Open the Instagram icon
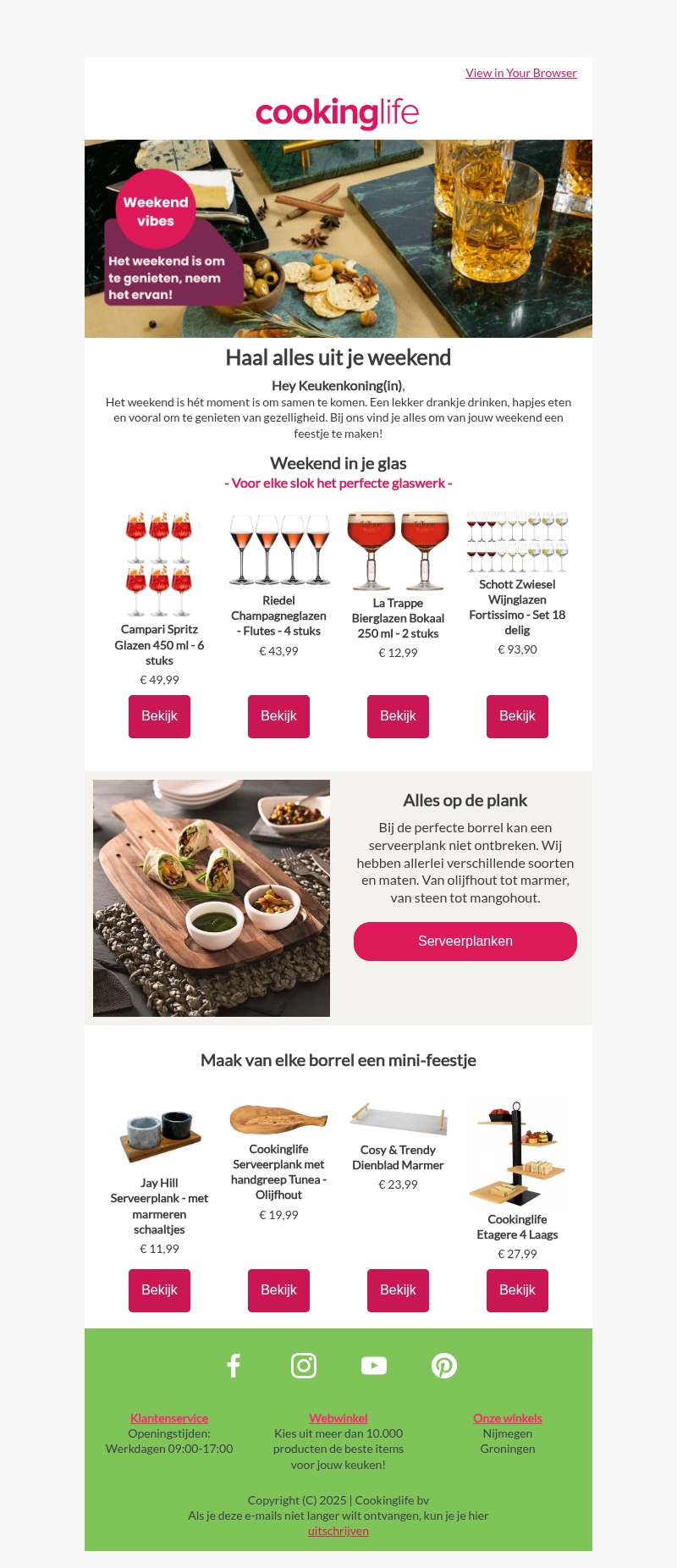Screen dimensions: 677x1568 pyautogui.click(x=304, y=1366)
